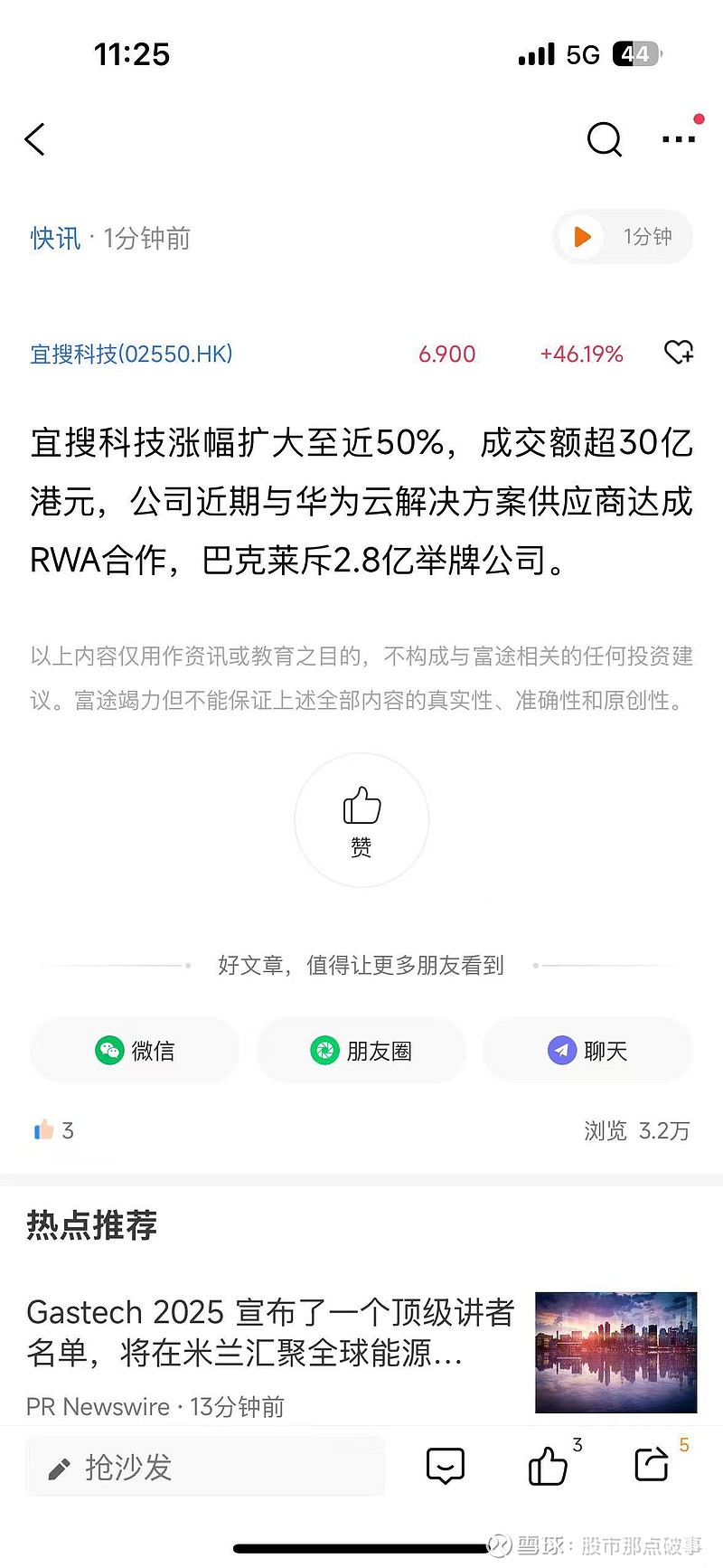The image size is (723, 1568).
Task: Share the article via 聊天
Action: click(587, 1050)
